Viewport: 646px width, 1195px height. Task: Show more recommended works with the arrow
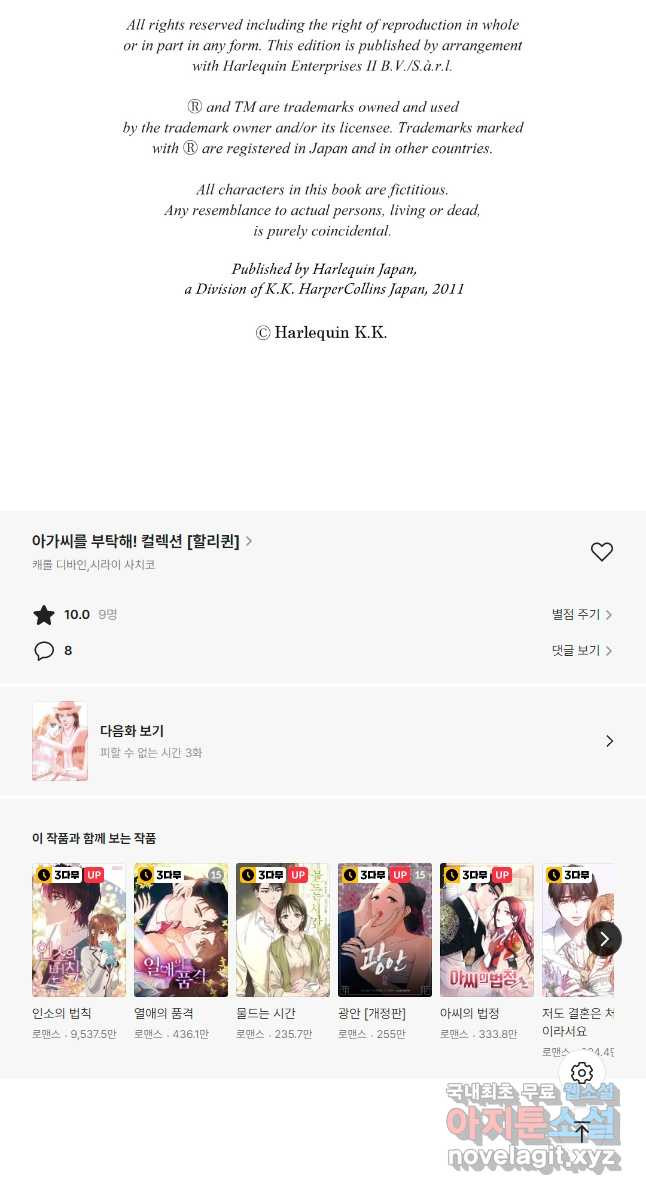[604, 939]
